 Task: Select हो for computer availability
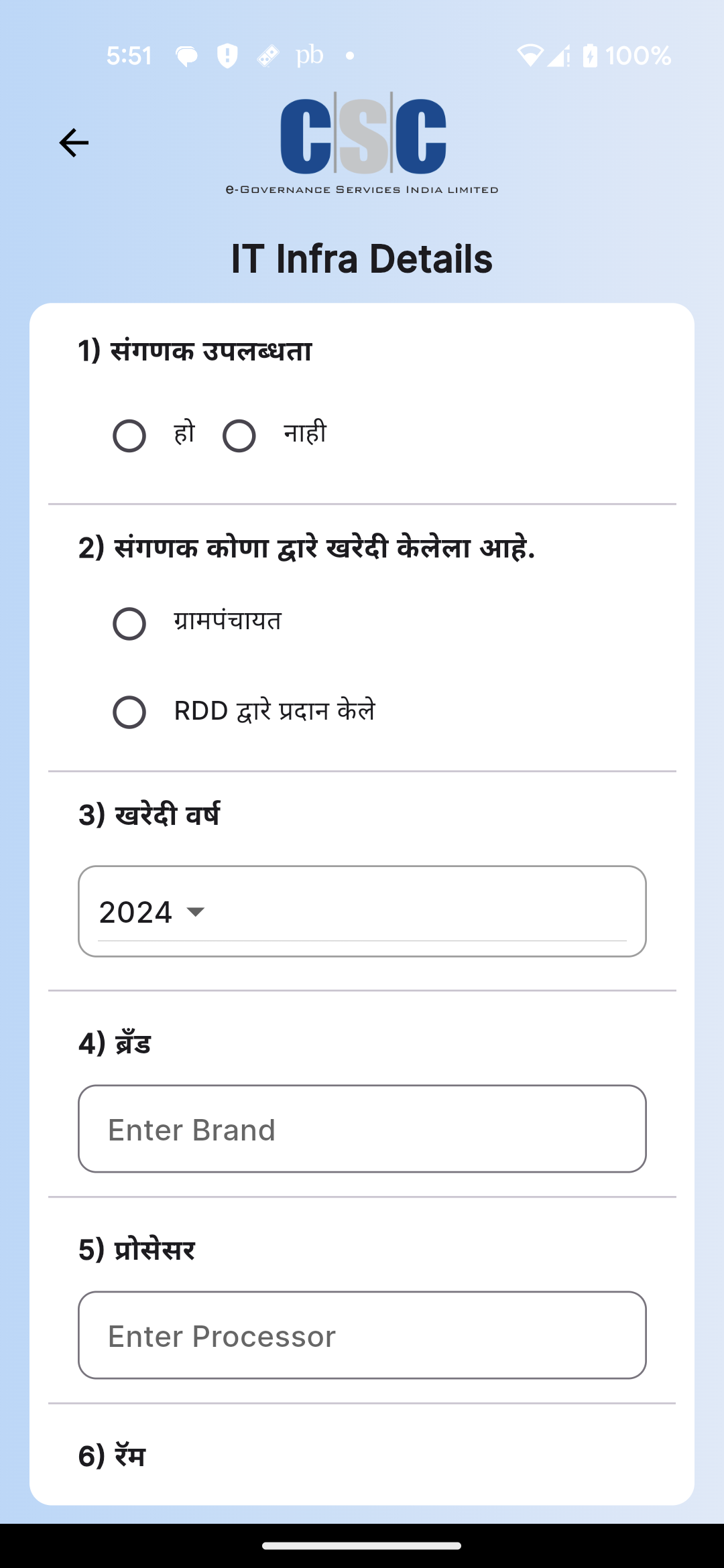(x=129, y=436)
